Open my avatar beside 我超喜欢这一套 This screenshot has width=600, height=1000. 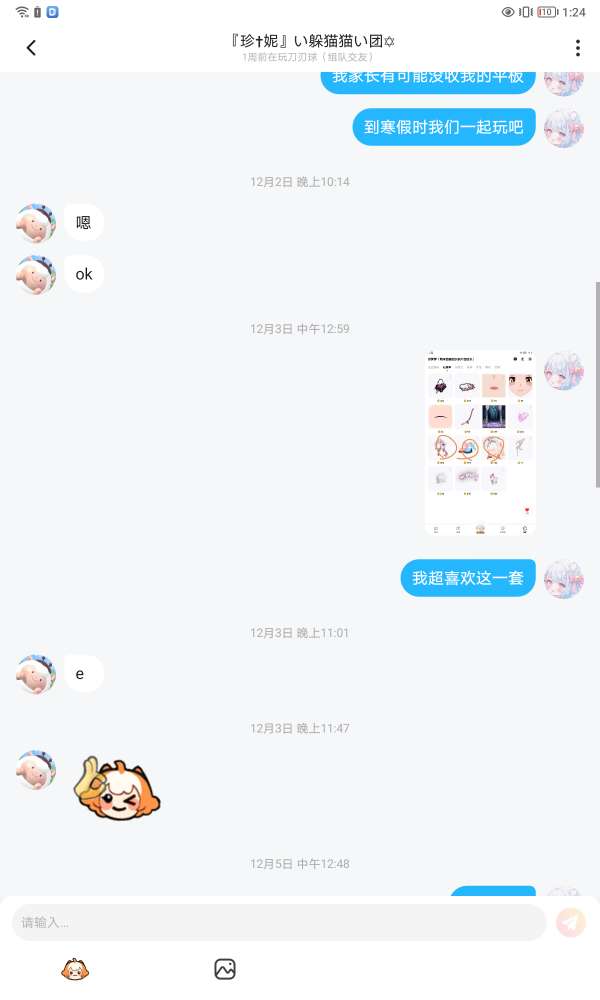pyautogui.click(x=563, y=579)
